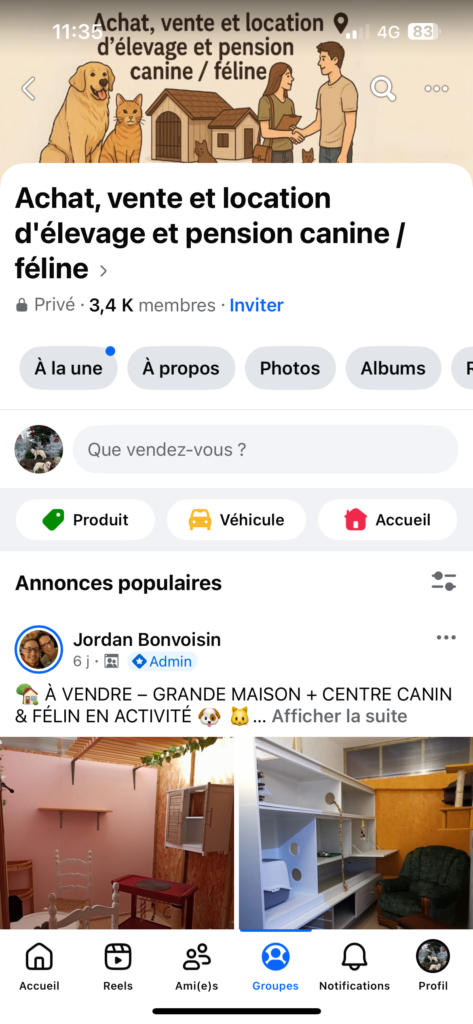
Task: Choose Produit listing type
Action: point(86,520)
